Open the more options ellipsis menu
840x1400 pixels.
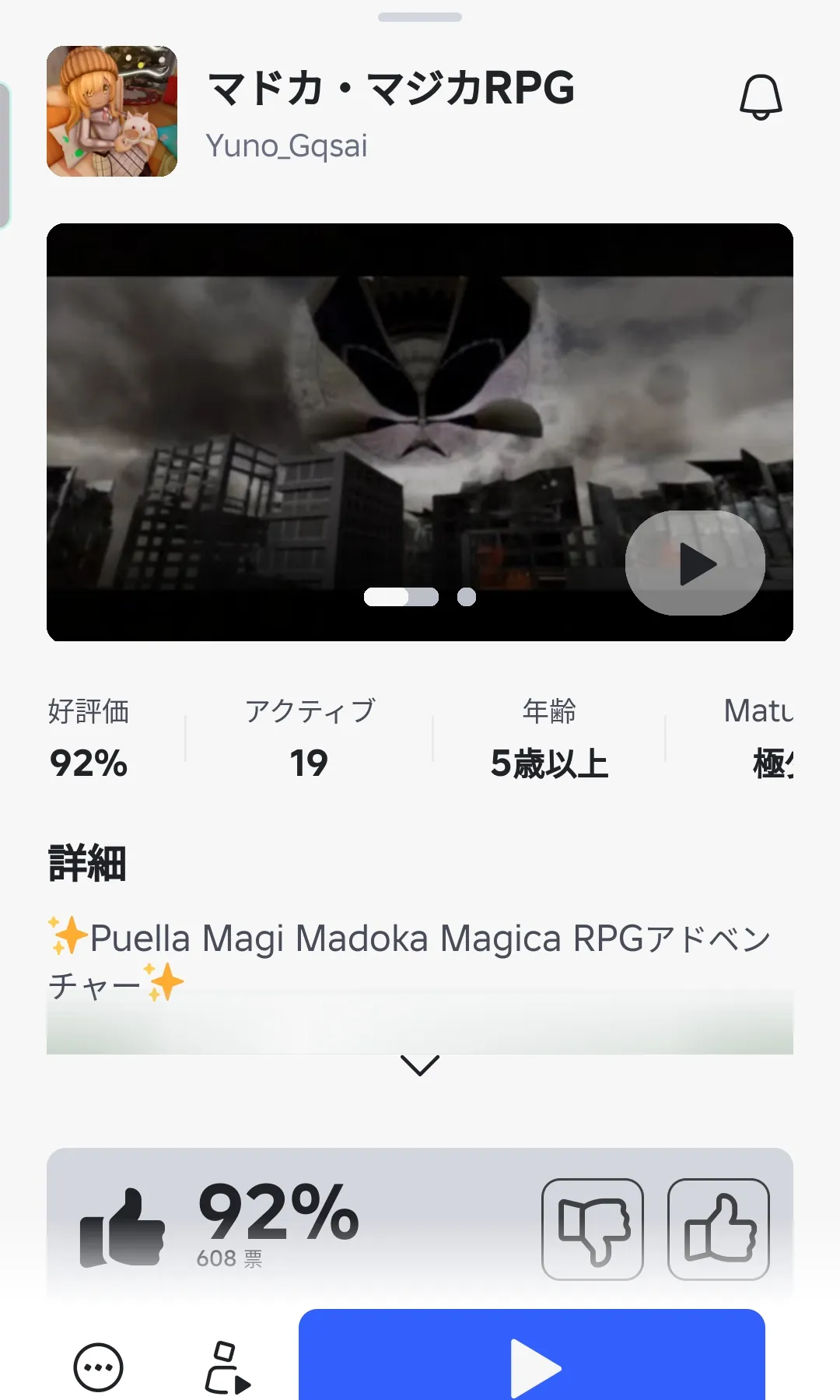click(x=98, y=1367)
